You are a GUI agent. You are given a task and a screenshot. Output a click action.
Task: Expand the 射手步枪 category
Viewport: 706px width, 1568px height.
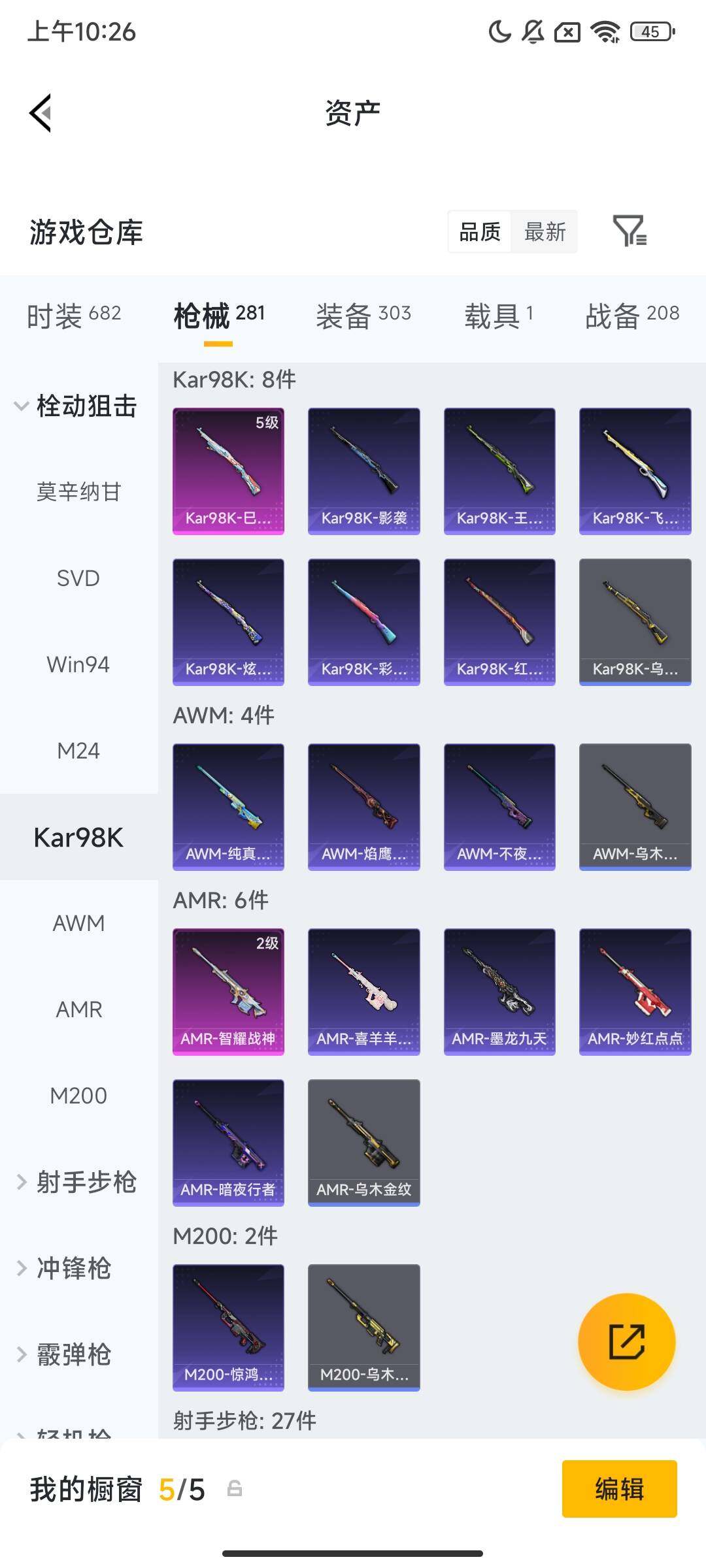pos(76,1182)
